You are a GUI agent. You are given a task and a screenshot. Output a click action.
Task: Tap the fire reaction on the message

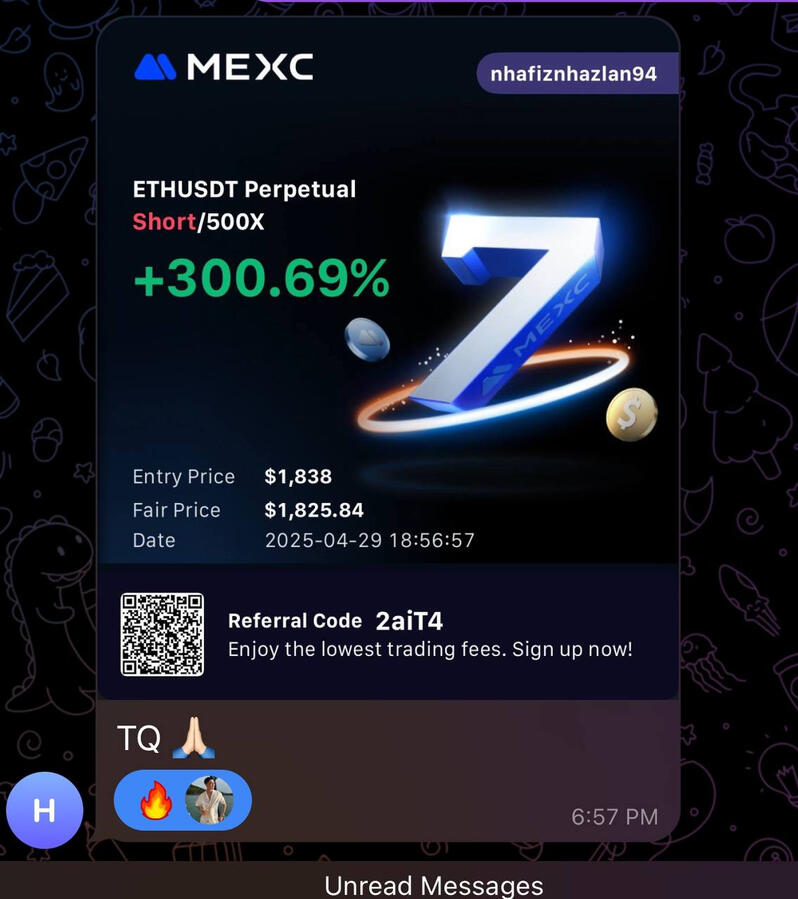(x=156, y=800)
